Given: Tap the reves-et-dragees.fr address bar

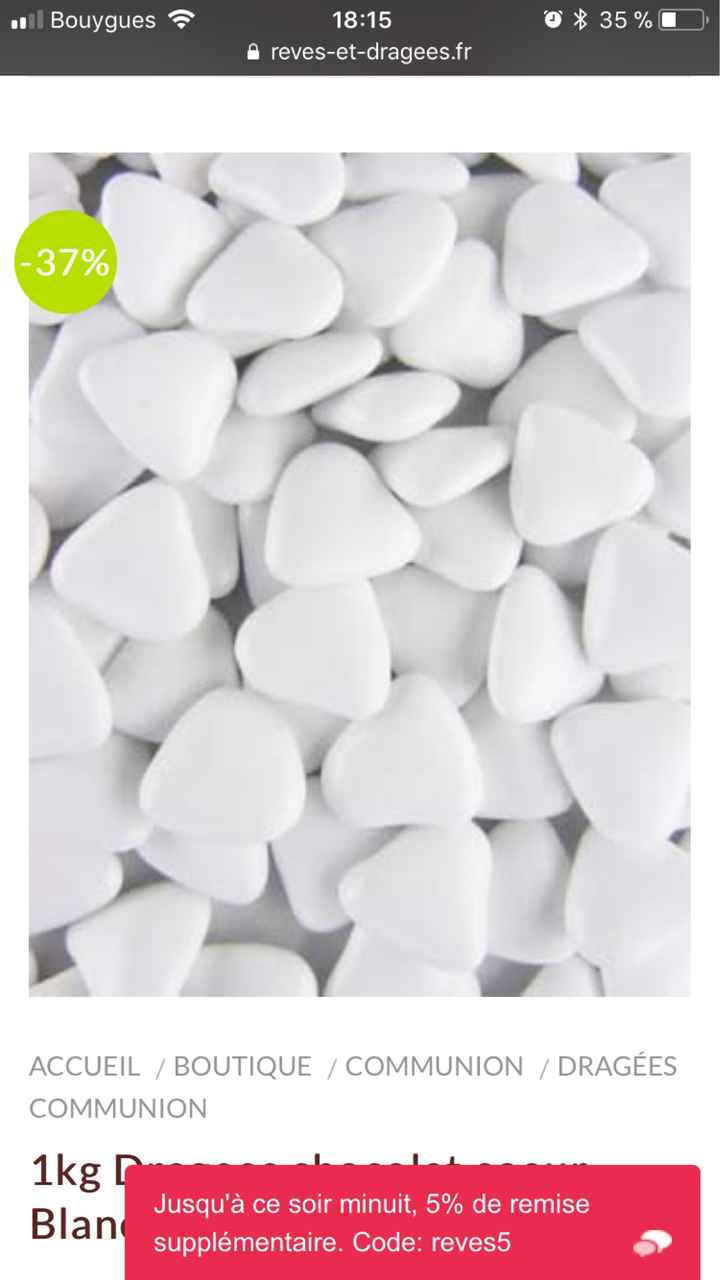Looking at the screenshot, I should pos(360,52).
